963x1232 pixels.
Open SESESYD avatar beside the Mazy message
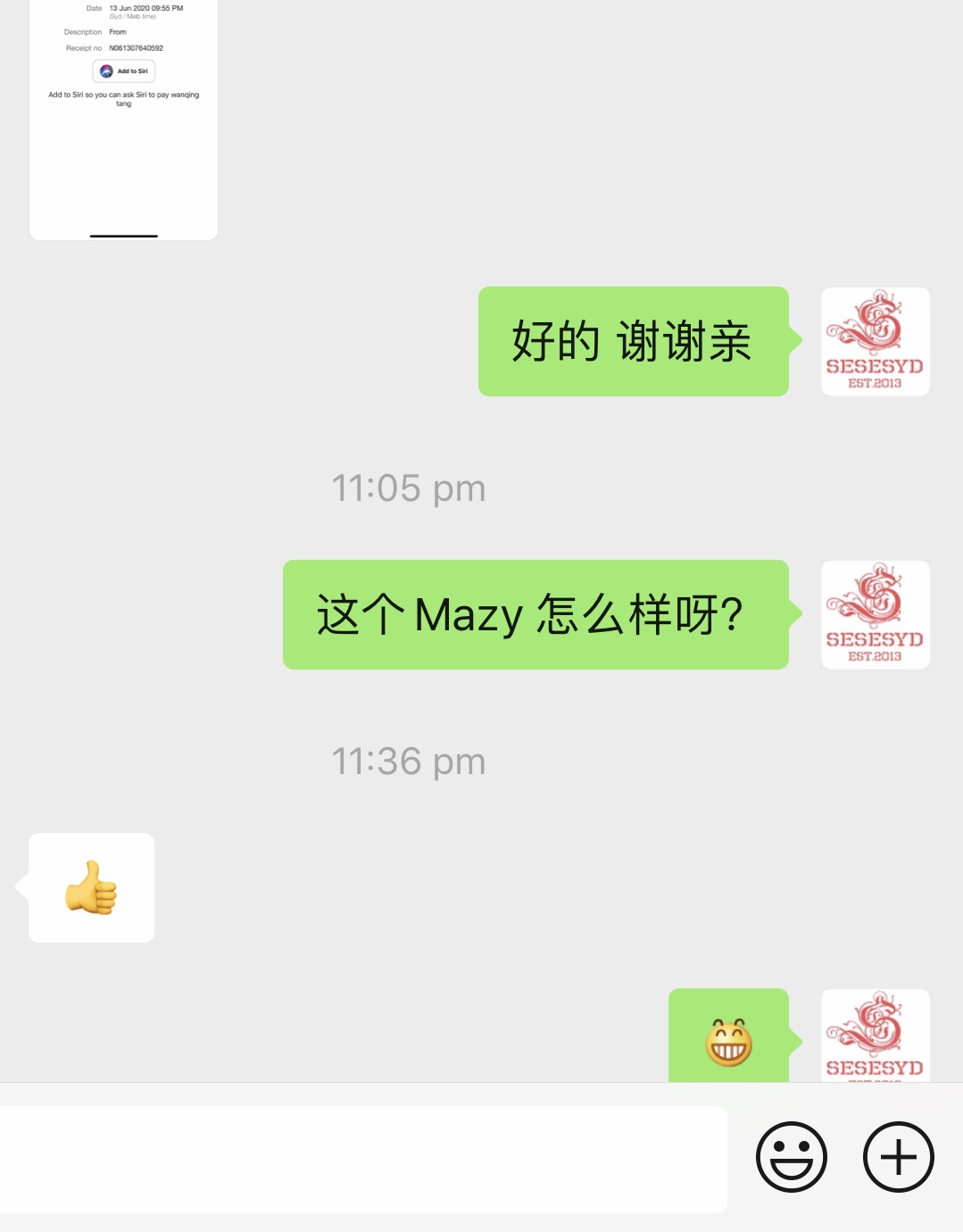875,615
